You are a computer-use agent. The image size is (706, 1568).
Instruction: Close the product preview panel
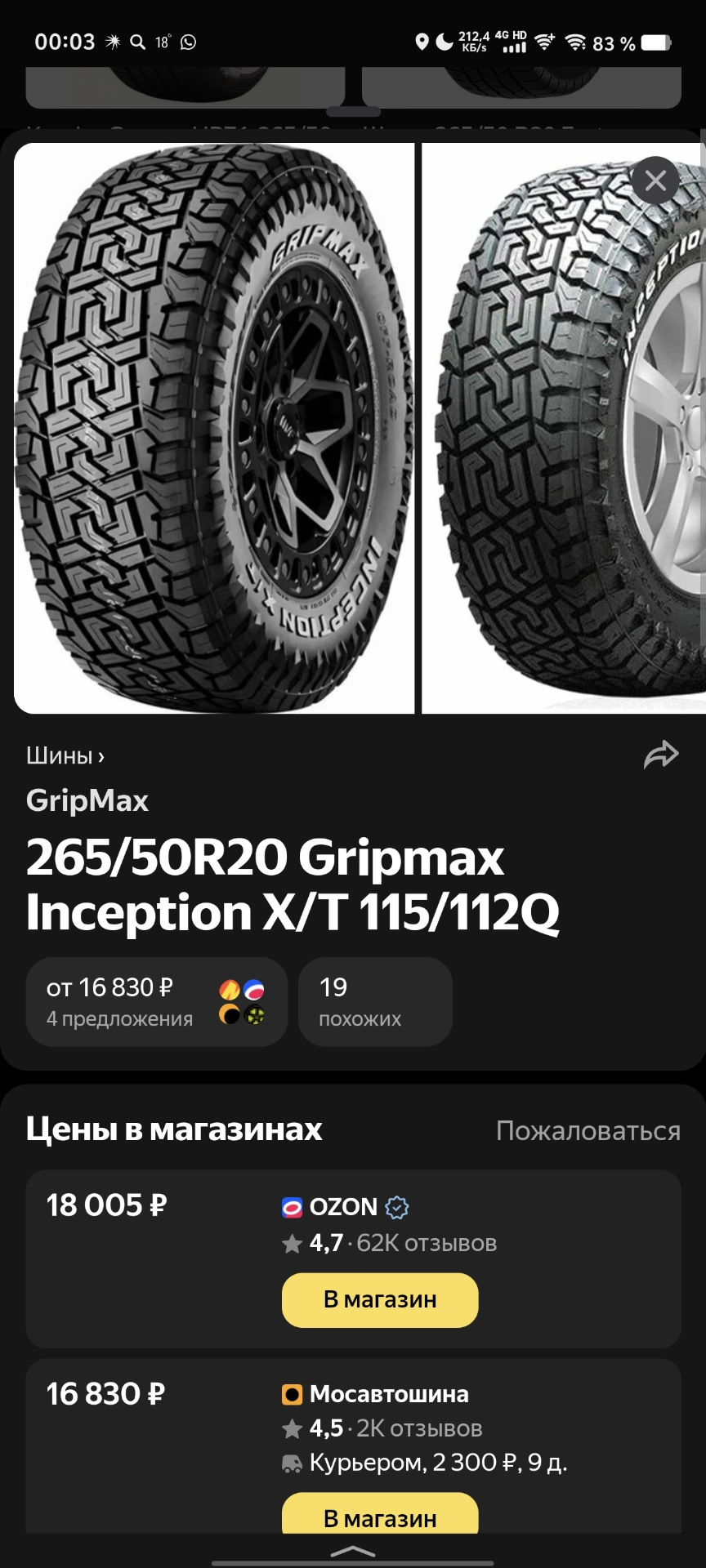[655, 180]
